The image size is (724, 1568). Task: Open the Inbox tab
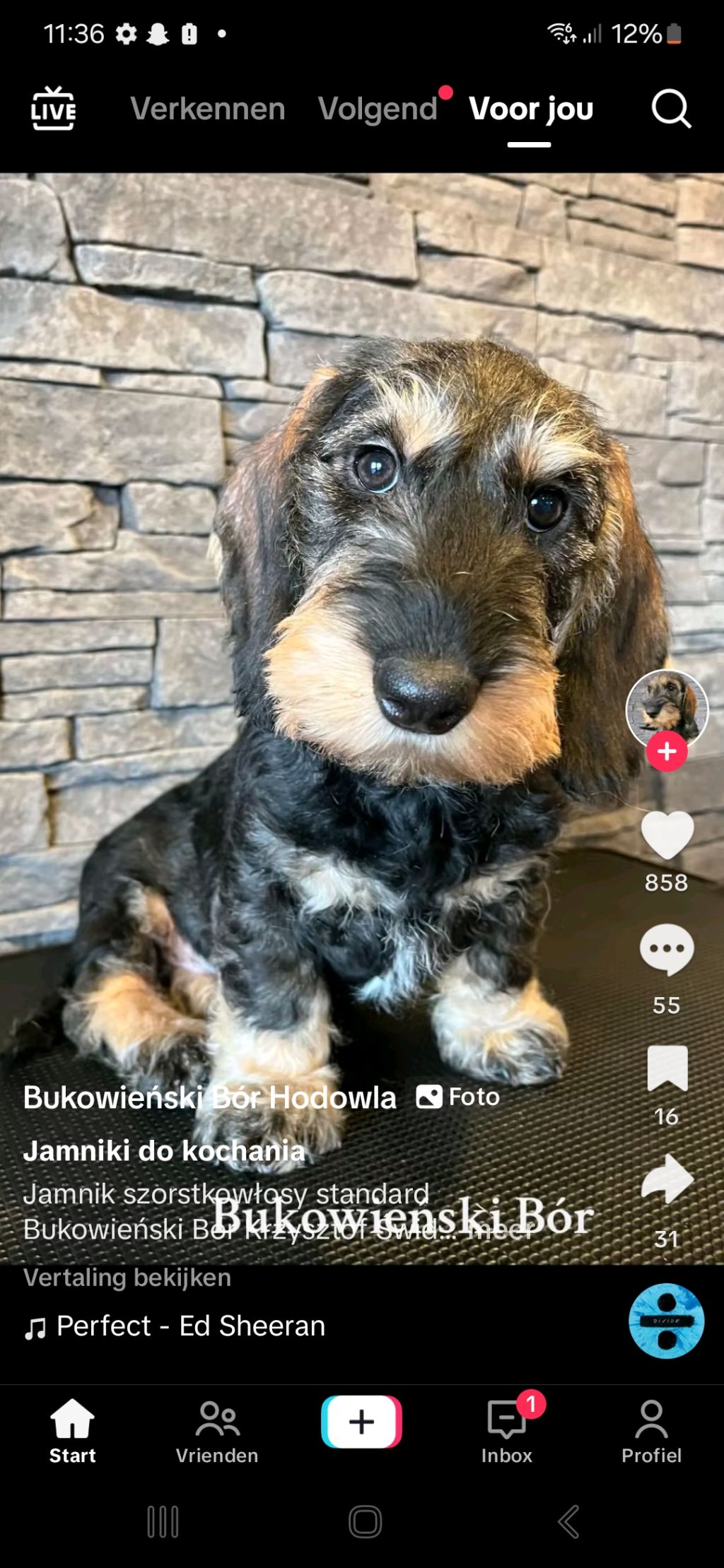(507, 1431)
